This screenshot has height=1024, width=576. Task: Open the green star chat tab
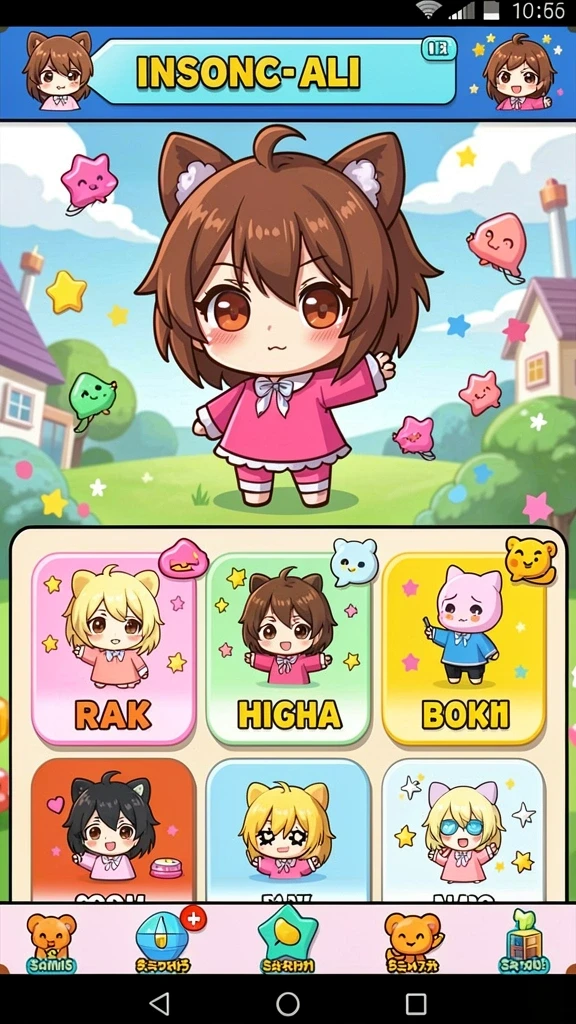coord(288,940)
